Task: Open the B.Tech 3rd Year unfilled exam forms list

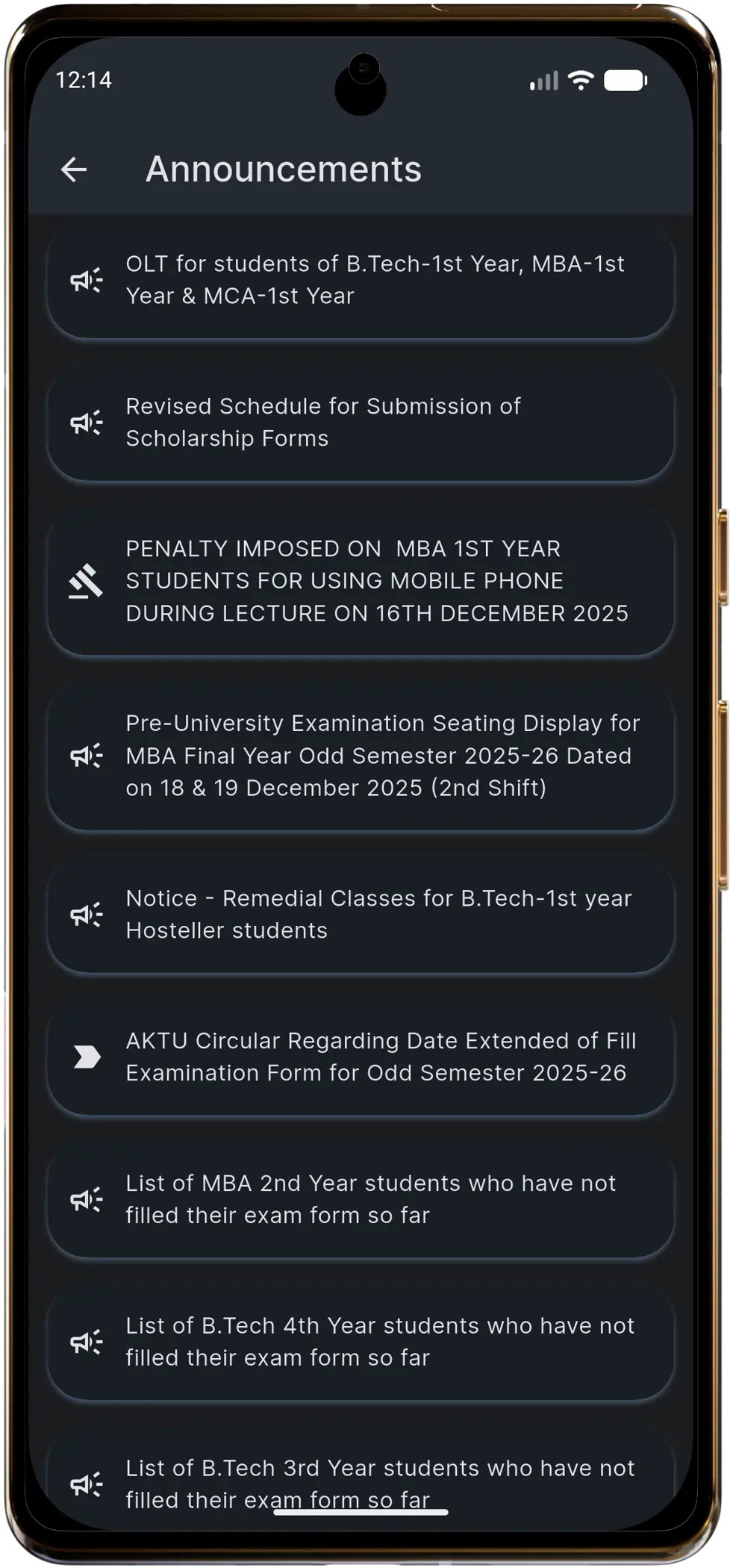Action: [361, 1482]
